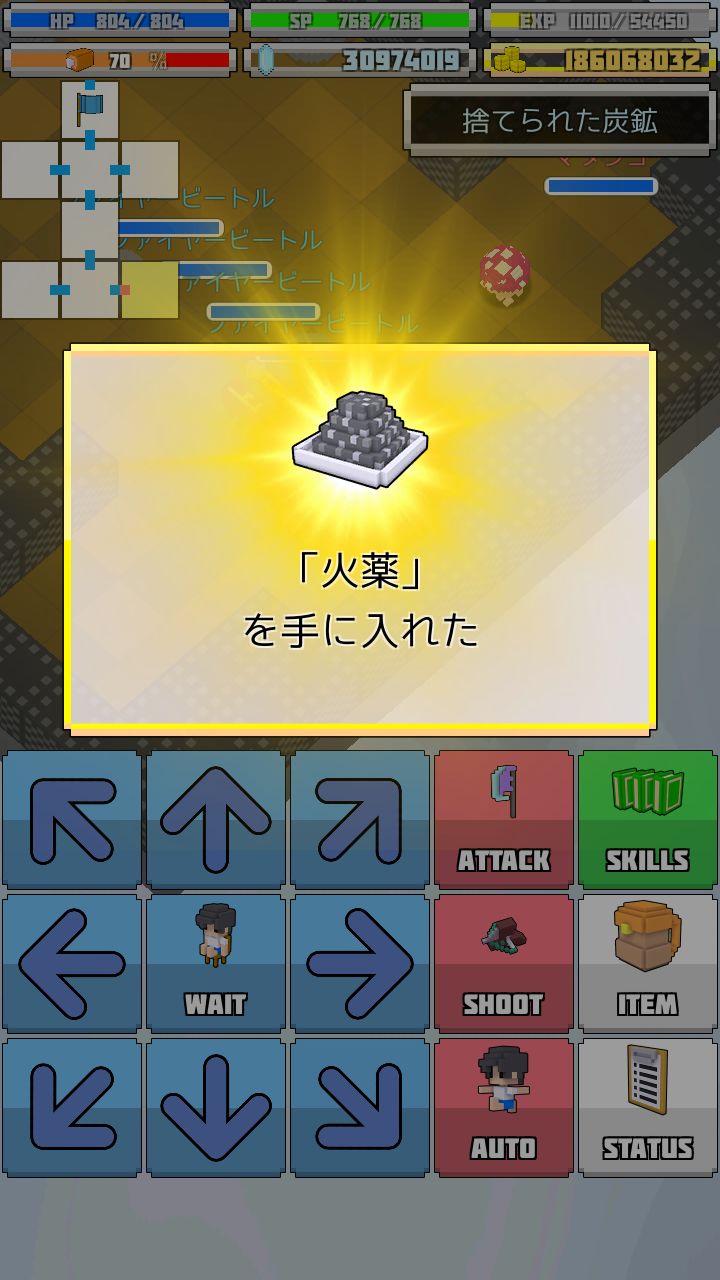Tap the upper-right diagonal movement arrow

[x=360, y=818]
